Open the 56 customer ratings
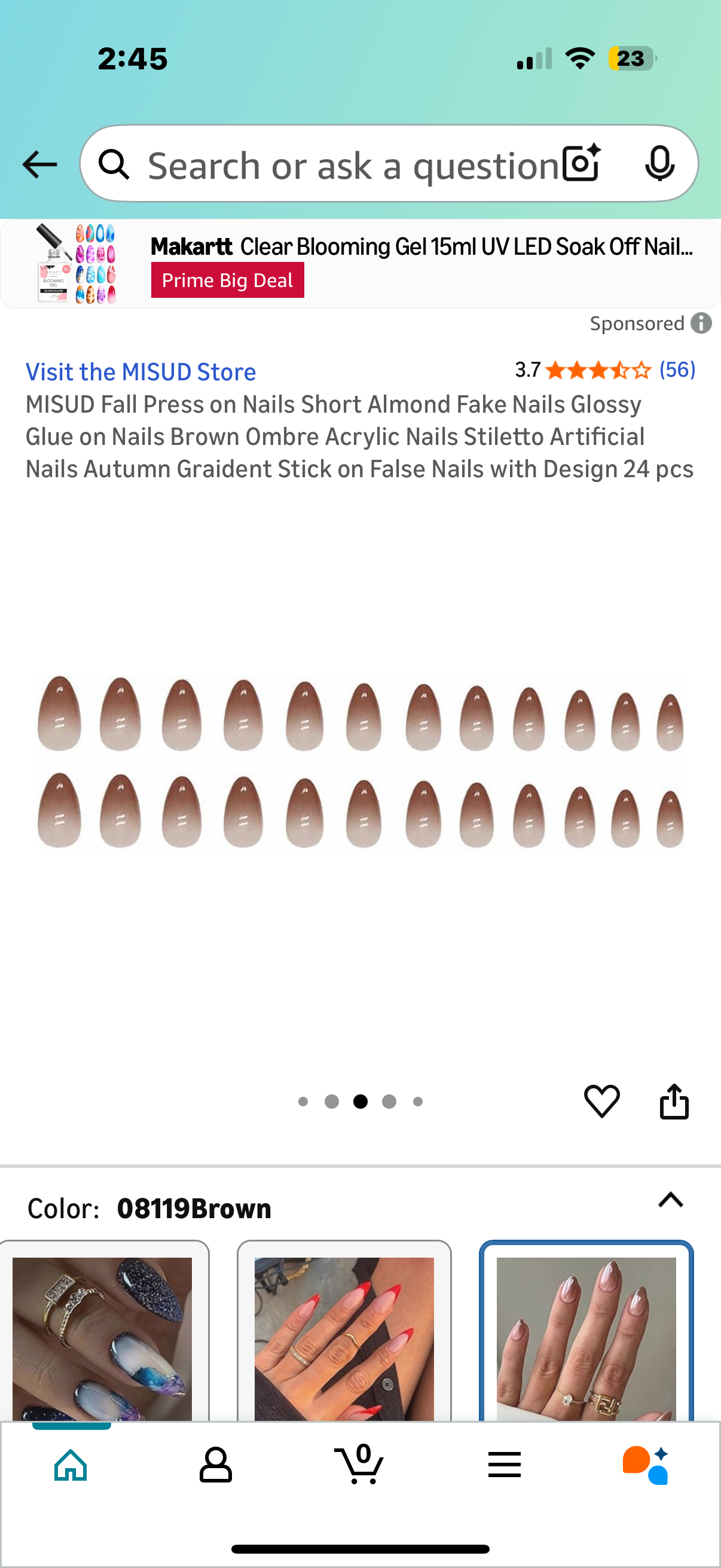 (x=677, y=370)
